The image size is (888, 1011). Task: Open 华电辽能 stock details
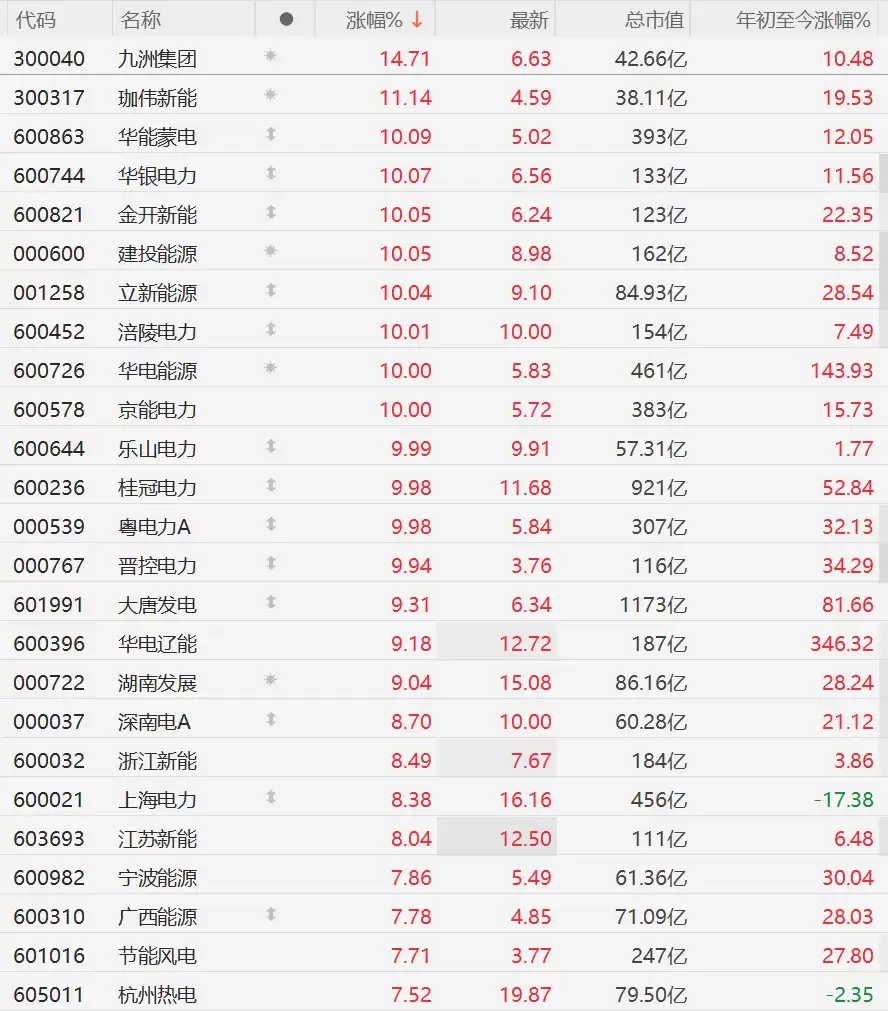444,643
